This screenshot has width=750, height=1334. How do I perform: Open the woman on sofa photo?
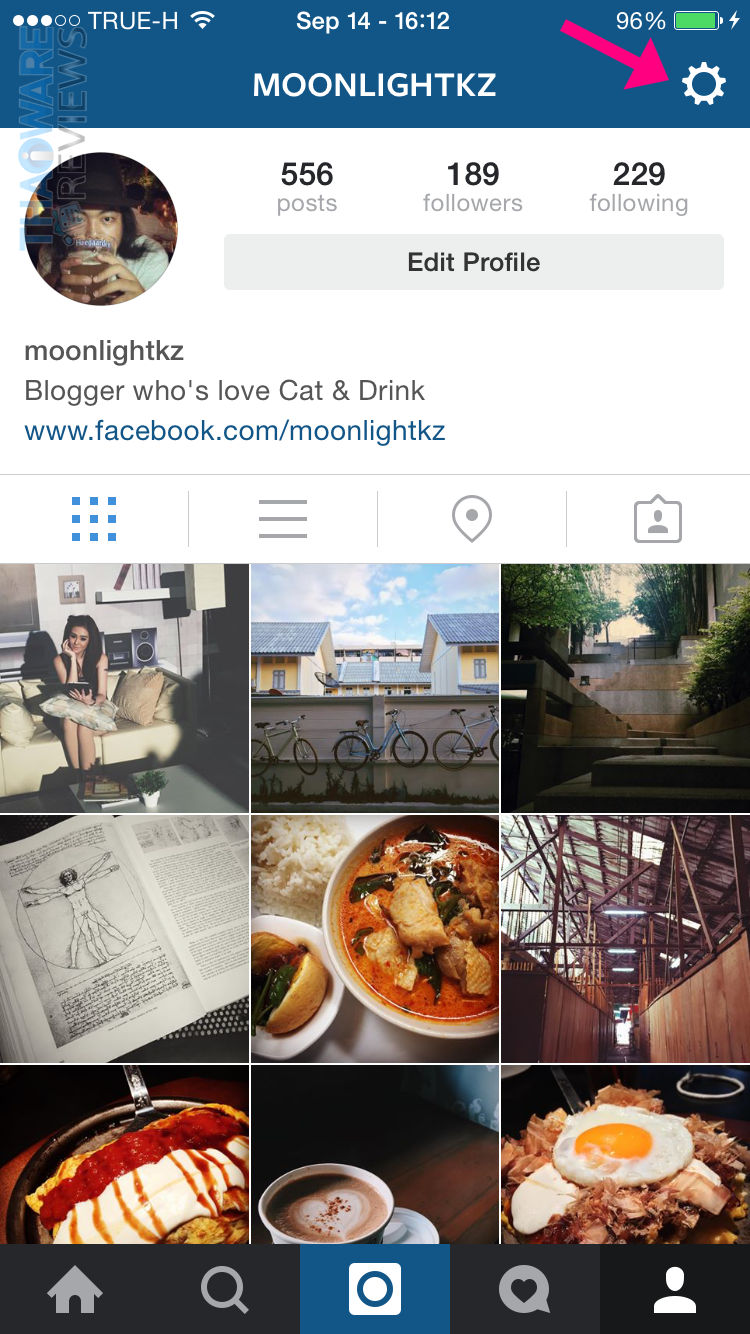[124, 687]
